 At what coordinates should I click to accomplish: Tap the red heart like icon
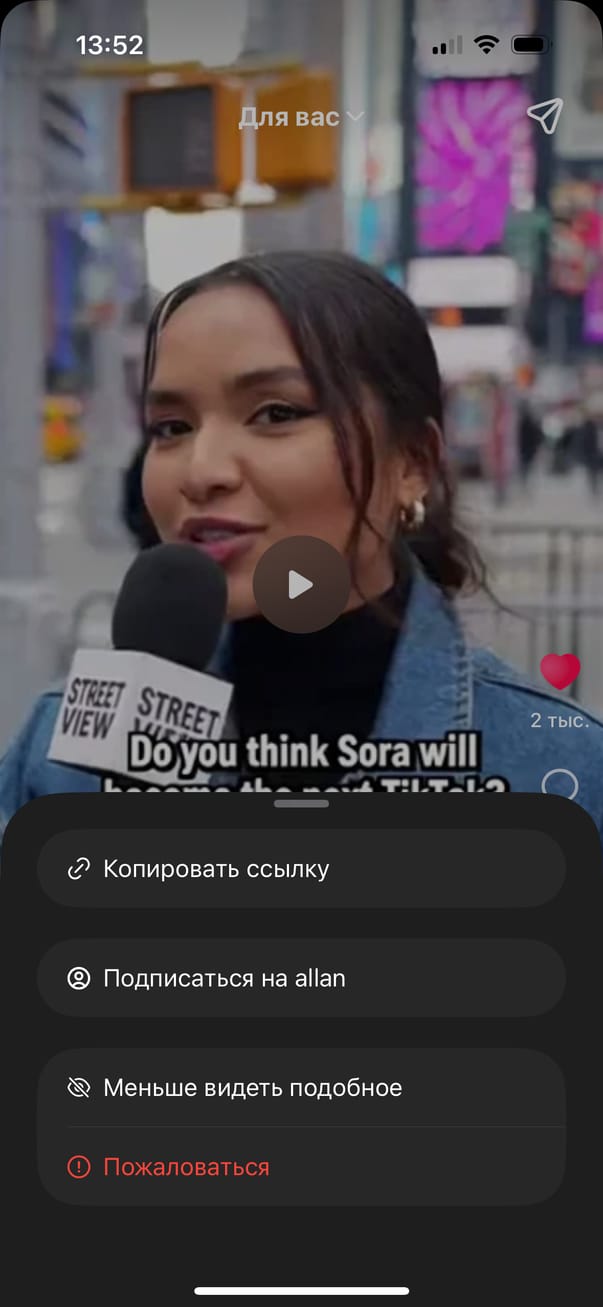pyautogui.click(x=560, y=671)
